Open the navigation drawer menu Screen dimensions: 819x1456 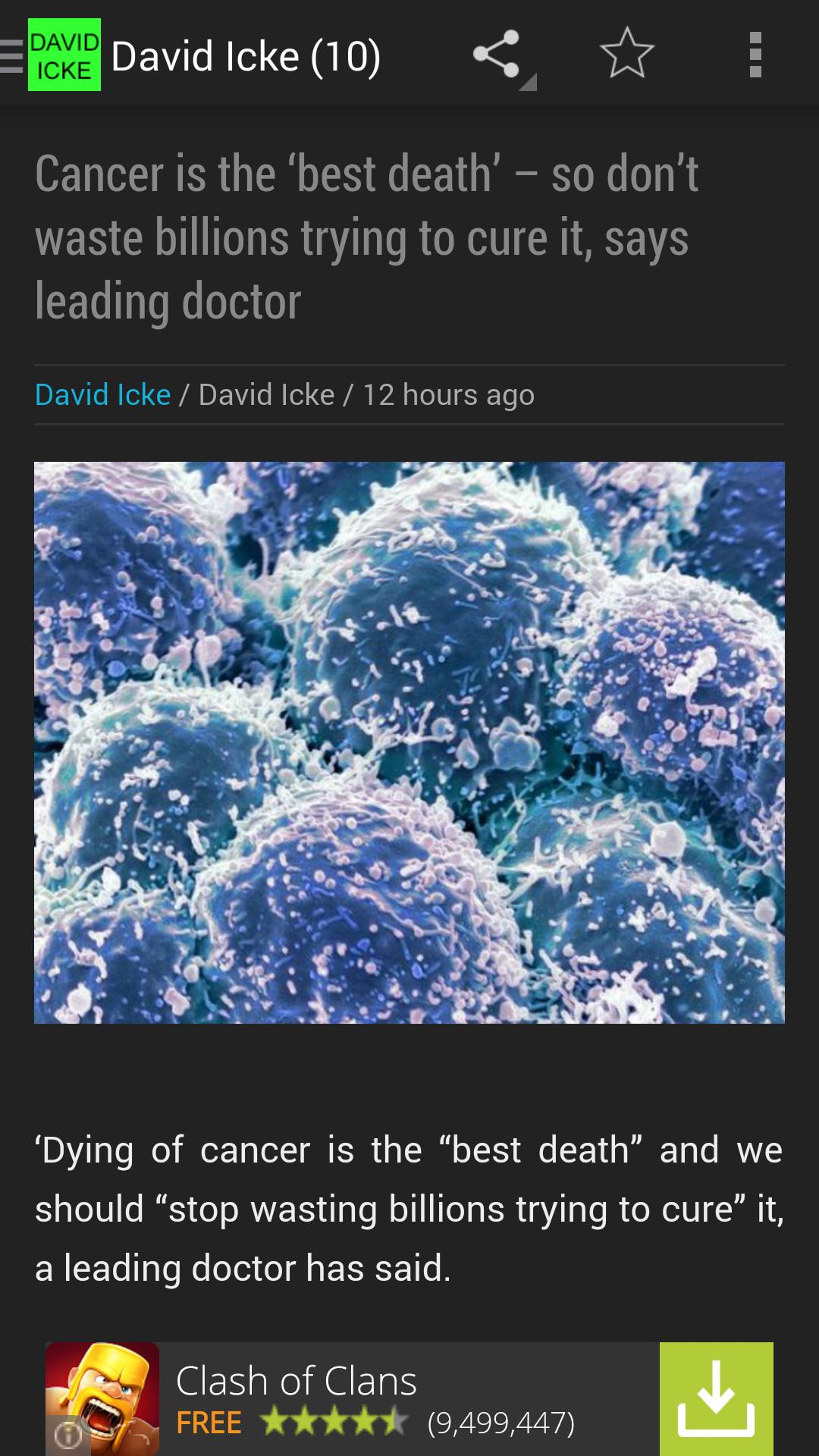click(14, 55)
